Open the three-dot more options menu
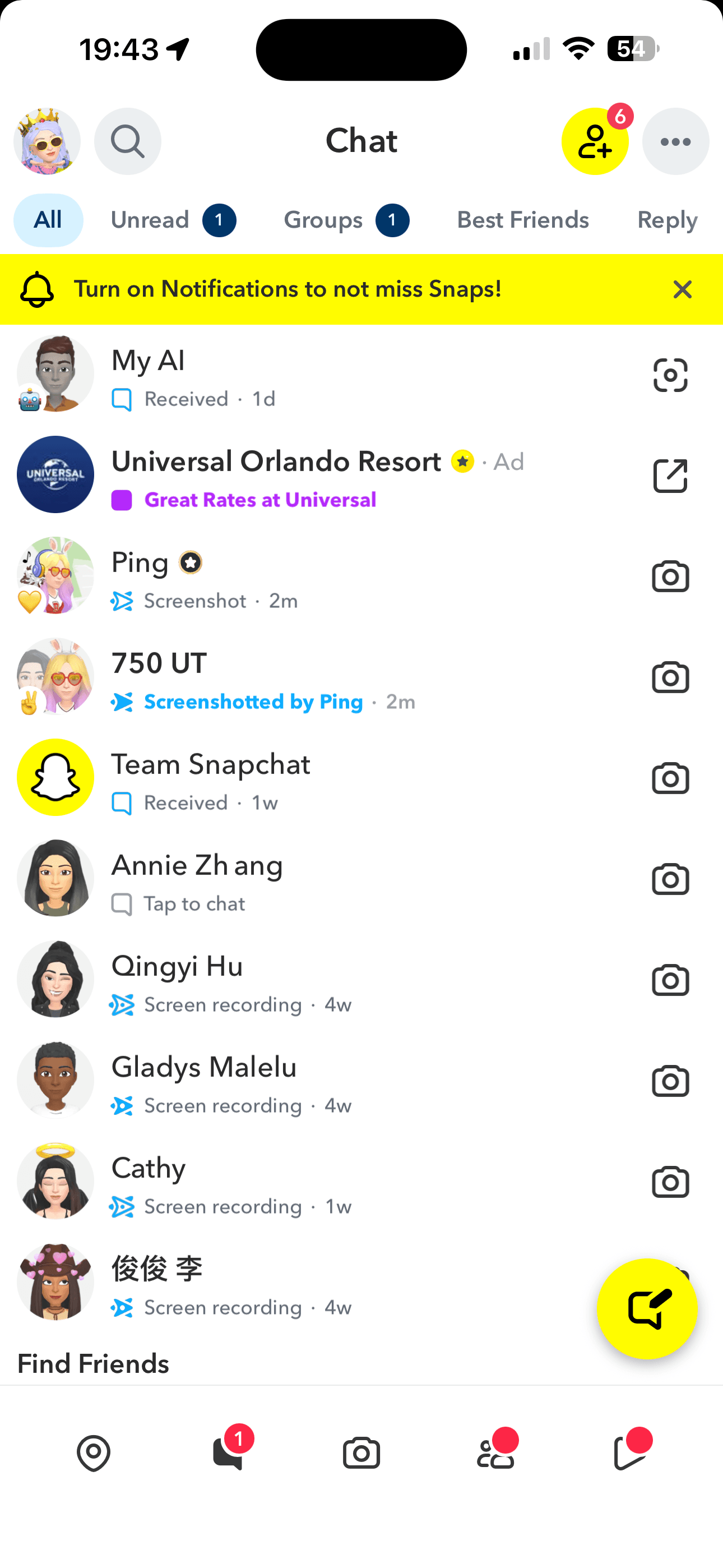The image size is (723, 1568). [675, 141]
